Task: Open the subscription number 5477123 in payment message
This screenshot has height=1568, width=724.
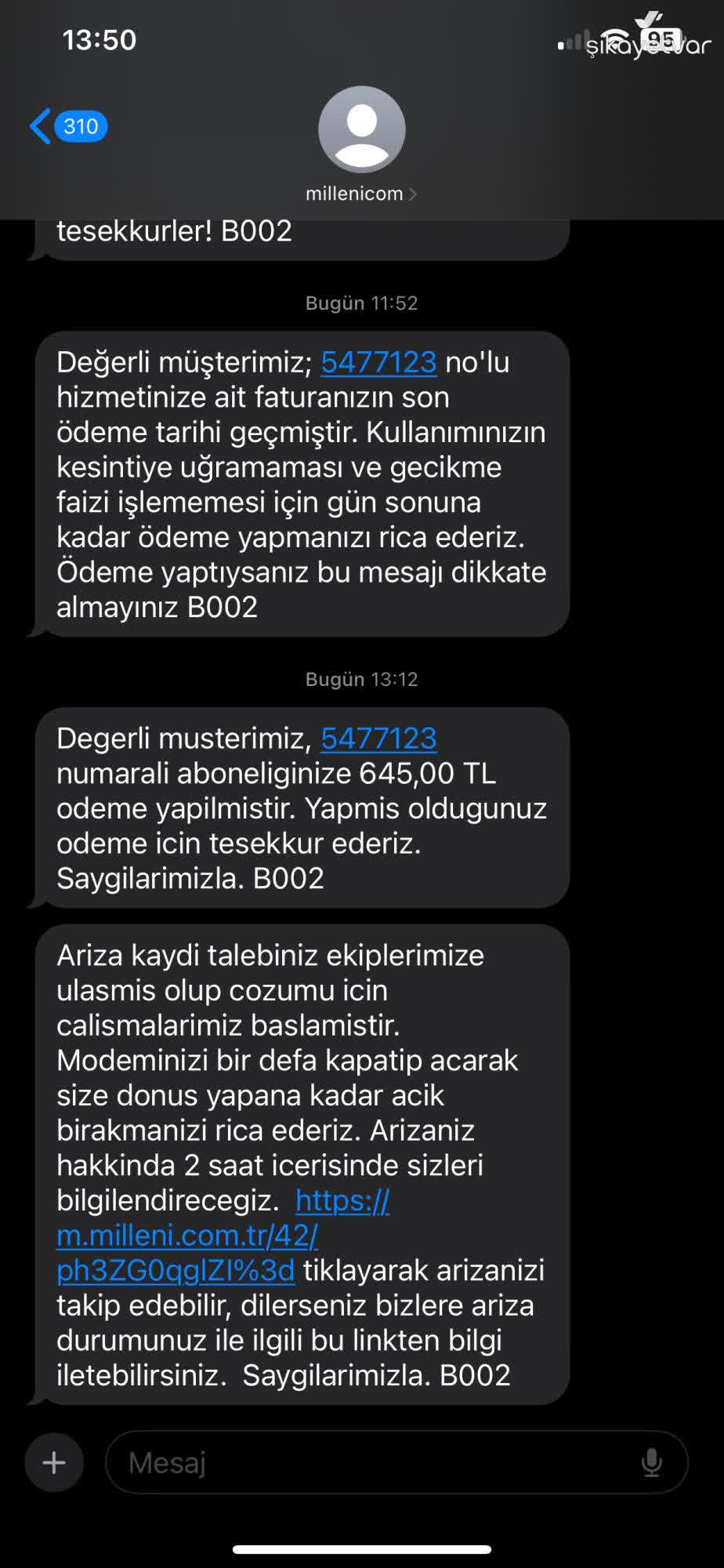Action: [x=378, y=737]
